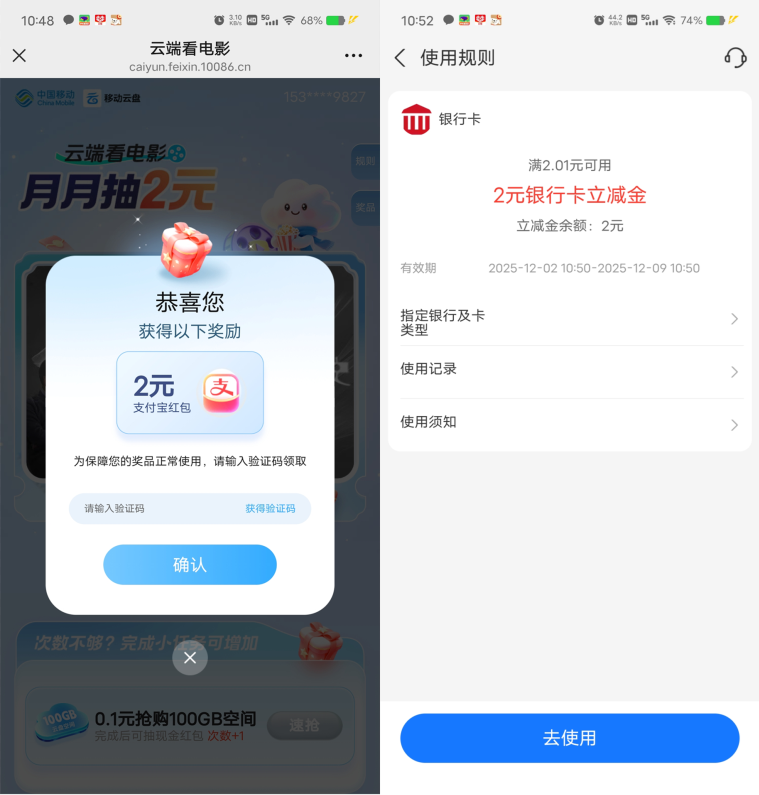Close the 云端看电影 web page
759x795 pixels.
click(19, 56)
